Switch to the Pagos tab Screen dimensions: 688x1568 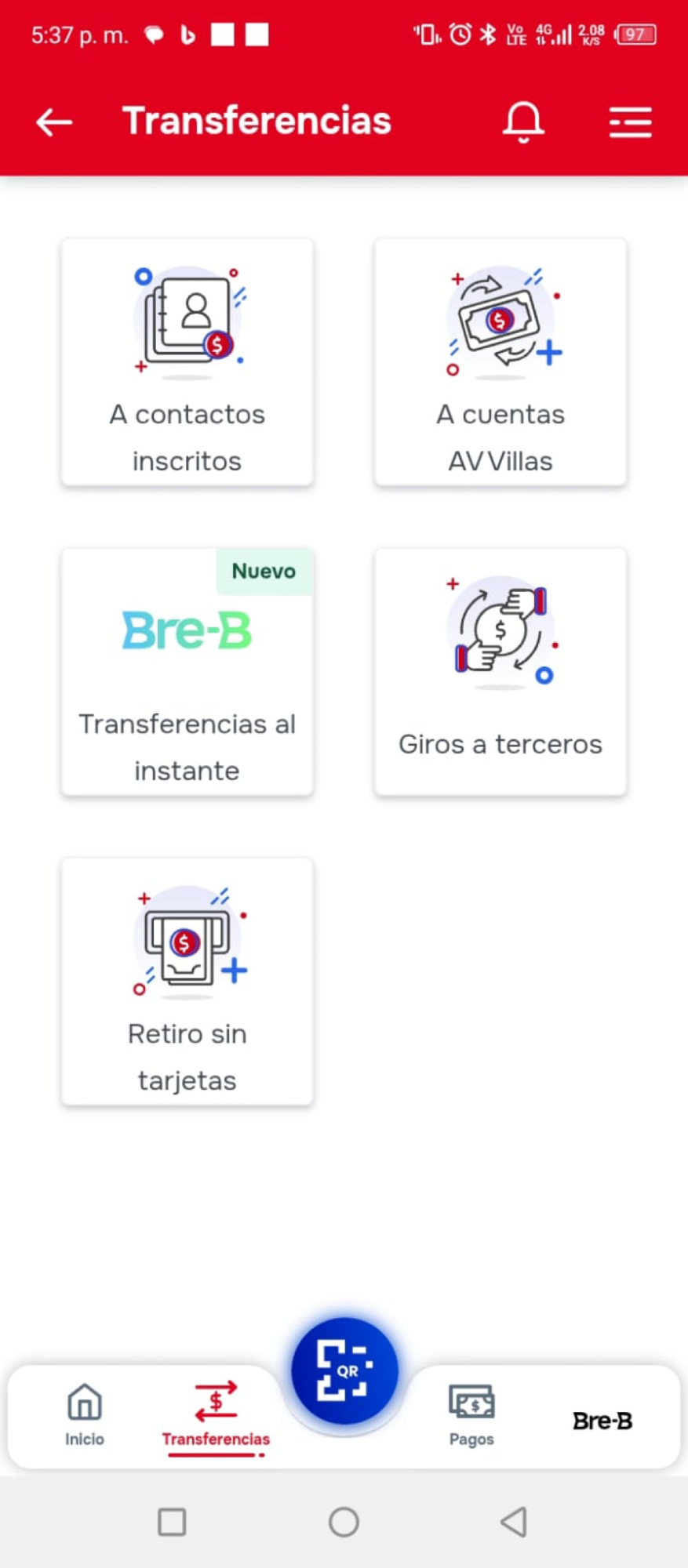471,1414
